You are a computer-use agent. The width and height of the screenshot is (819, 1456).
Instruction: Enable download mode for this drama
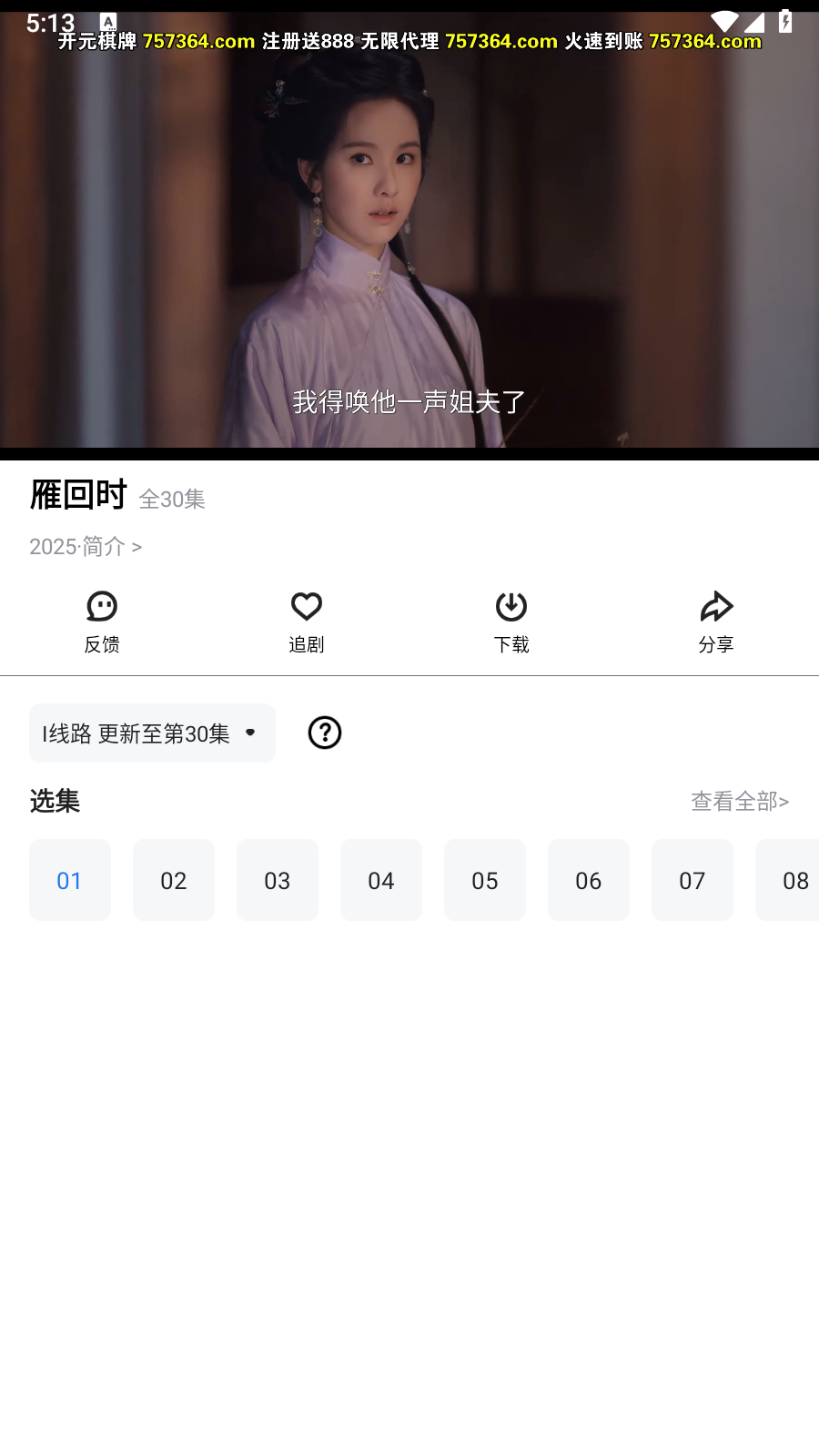pyautogui.click(x=511, y=621)
